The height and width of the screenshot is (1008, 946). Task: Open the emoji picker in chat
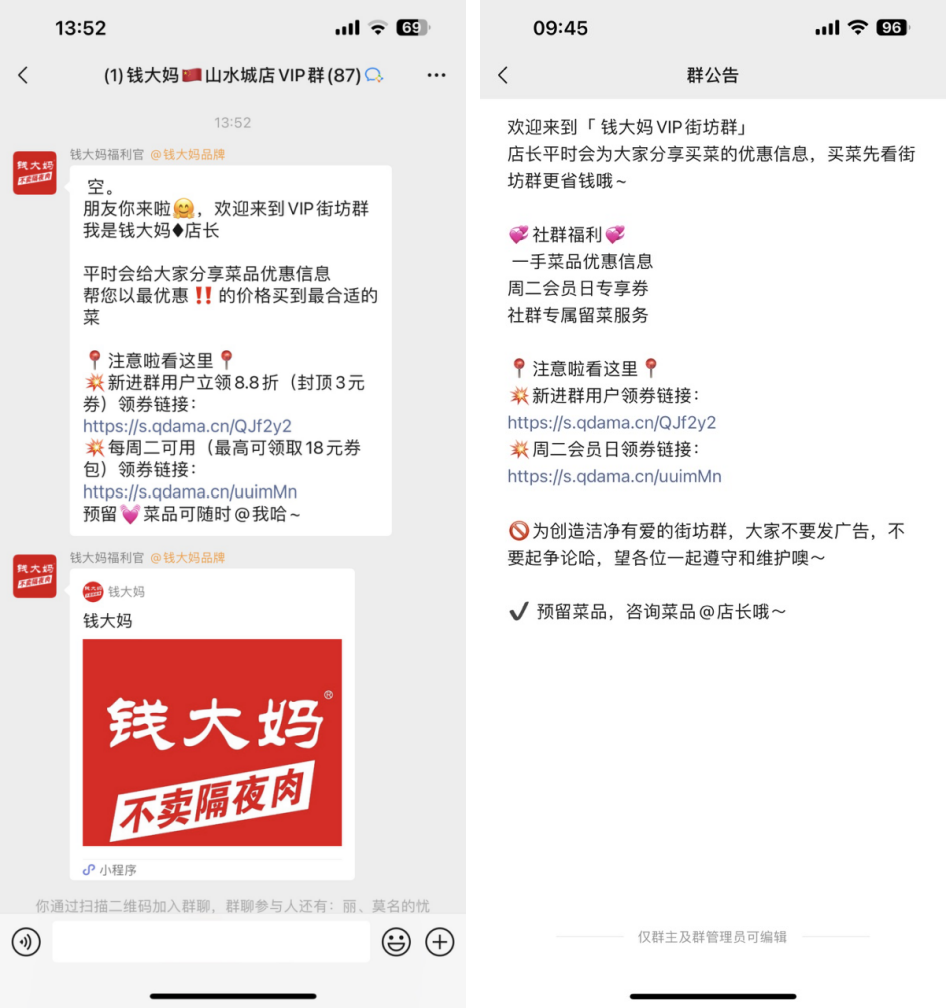point(396,942)
